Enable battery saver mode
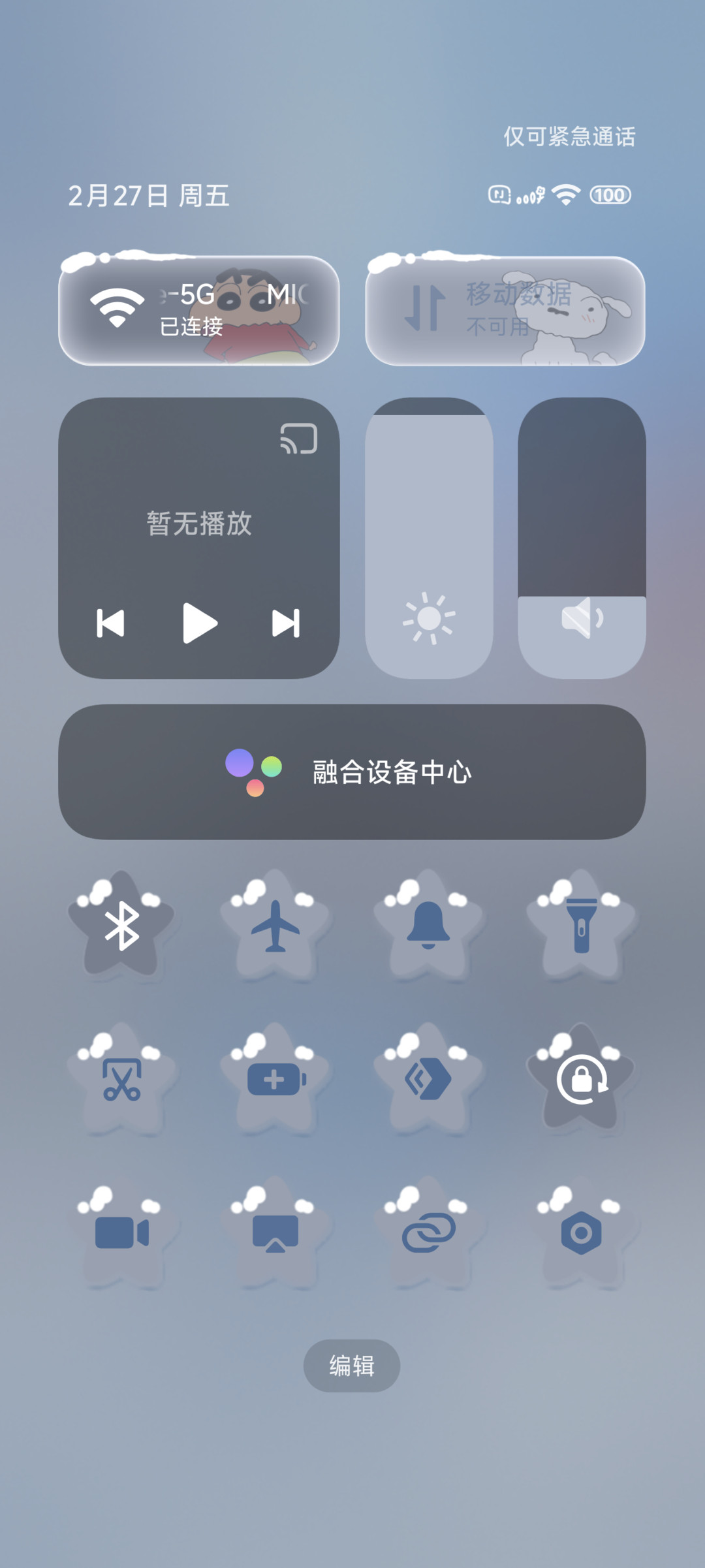Viewport: 705px width, 1568px height. point(275,1079)
